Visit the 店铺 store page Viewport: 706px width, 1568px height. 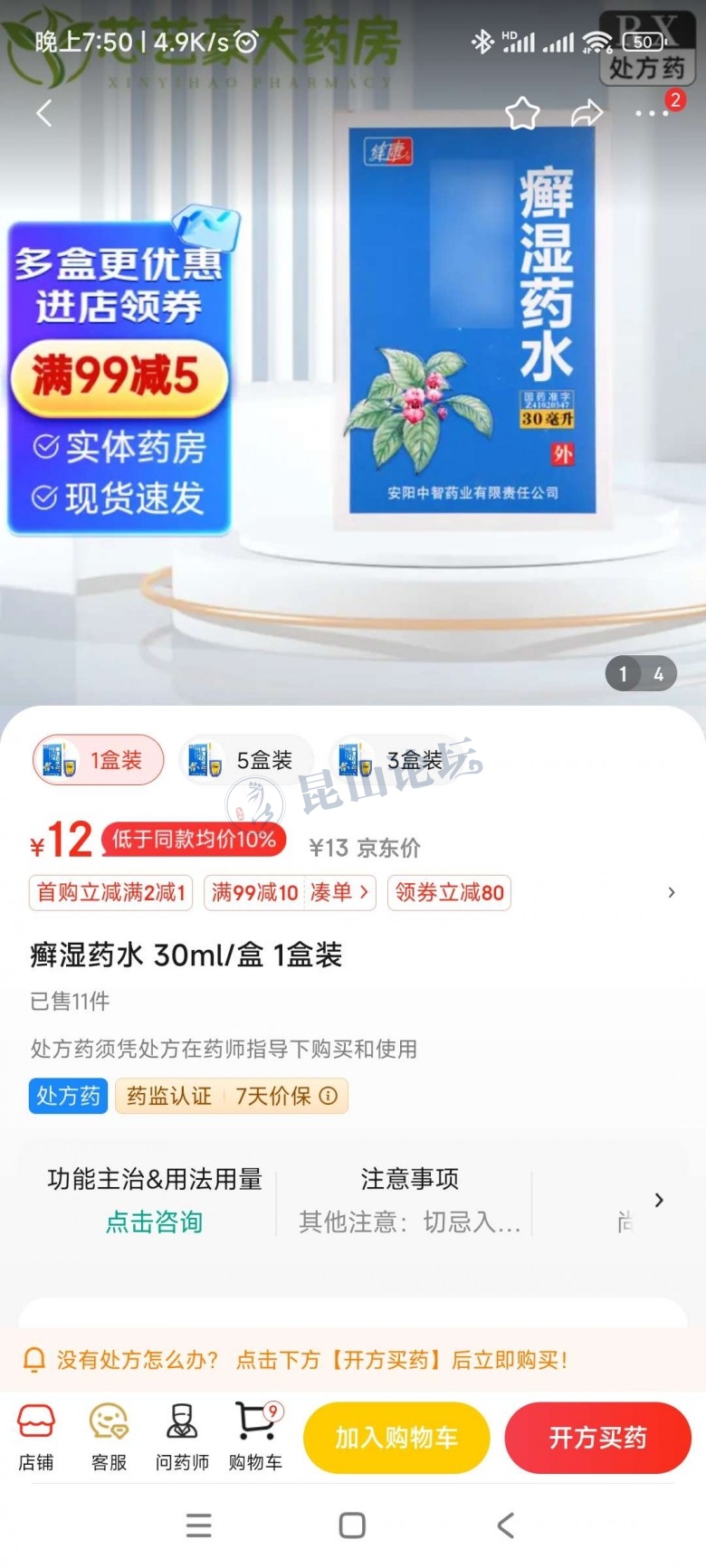pyautogui.click(x=36, y=1437)
